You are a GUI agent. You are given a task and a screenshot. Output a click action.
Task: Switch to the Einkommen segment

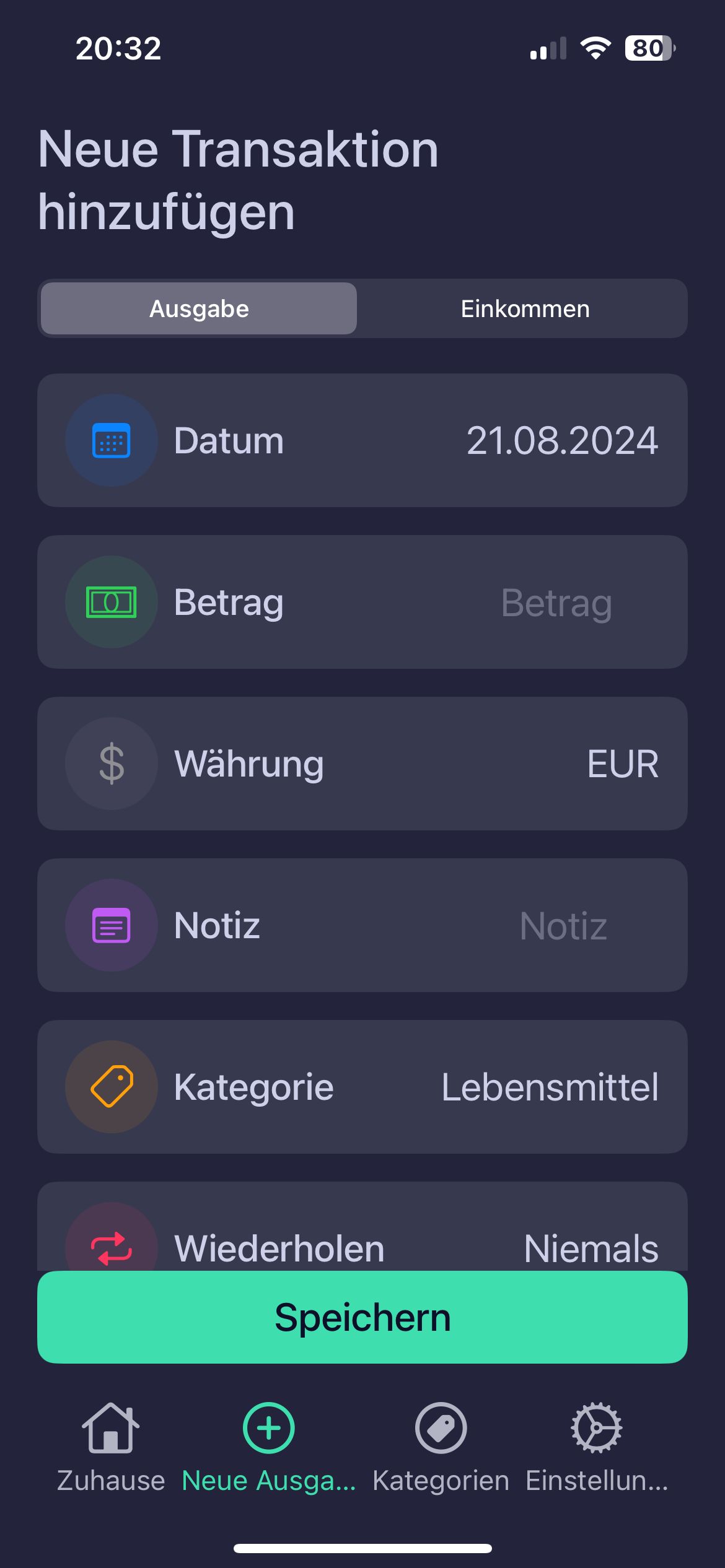(524, 308)
